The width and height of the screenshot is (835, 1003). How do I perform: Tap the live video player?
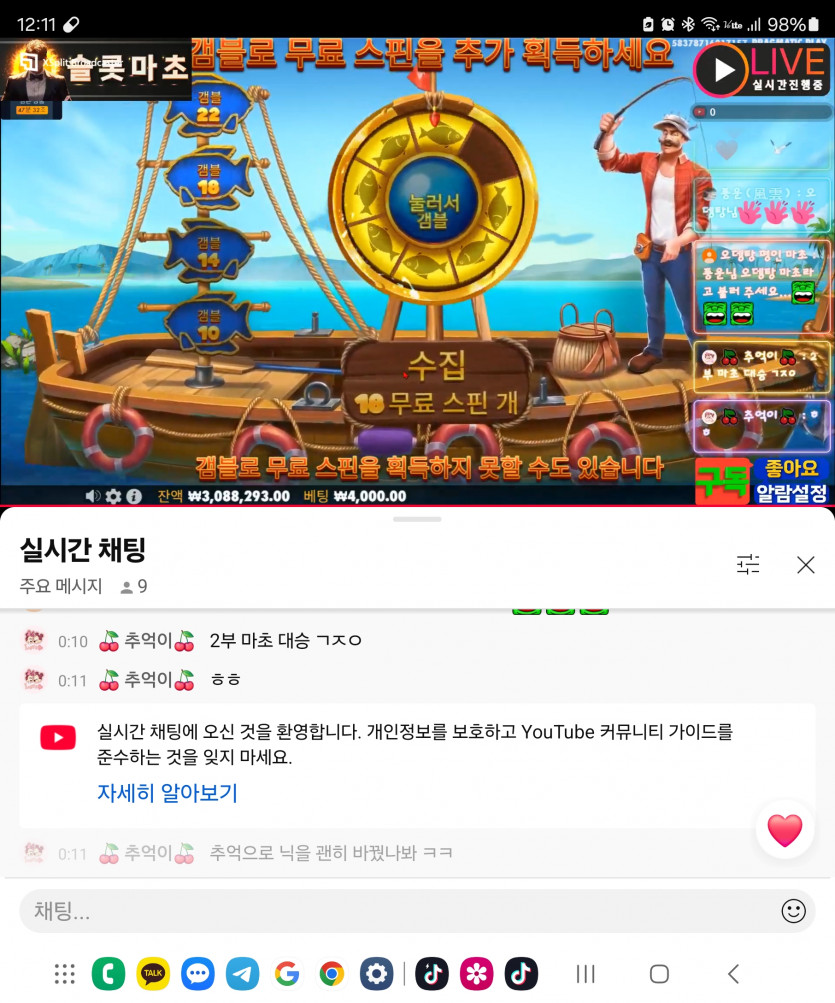pyautogui.click(x=417, y=272)
